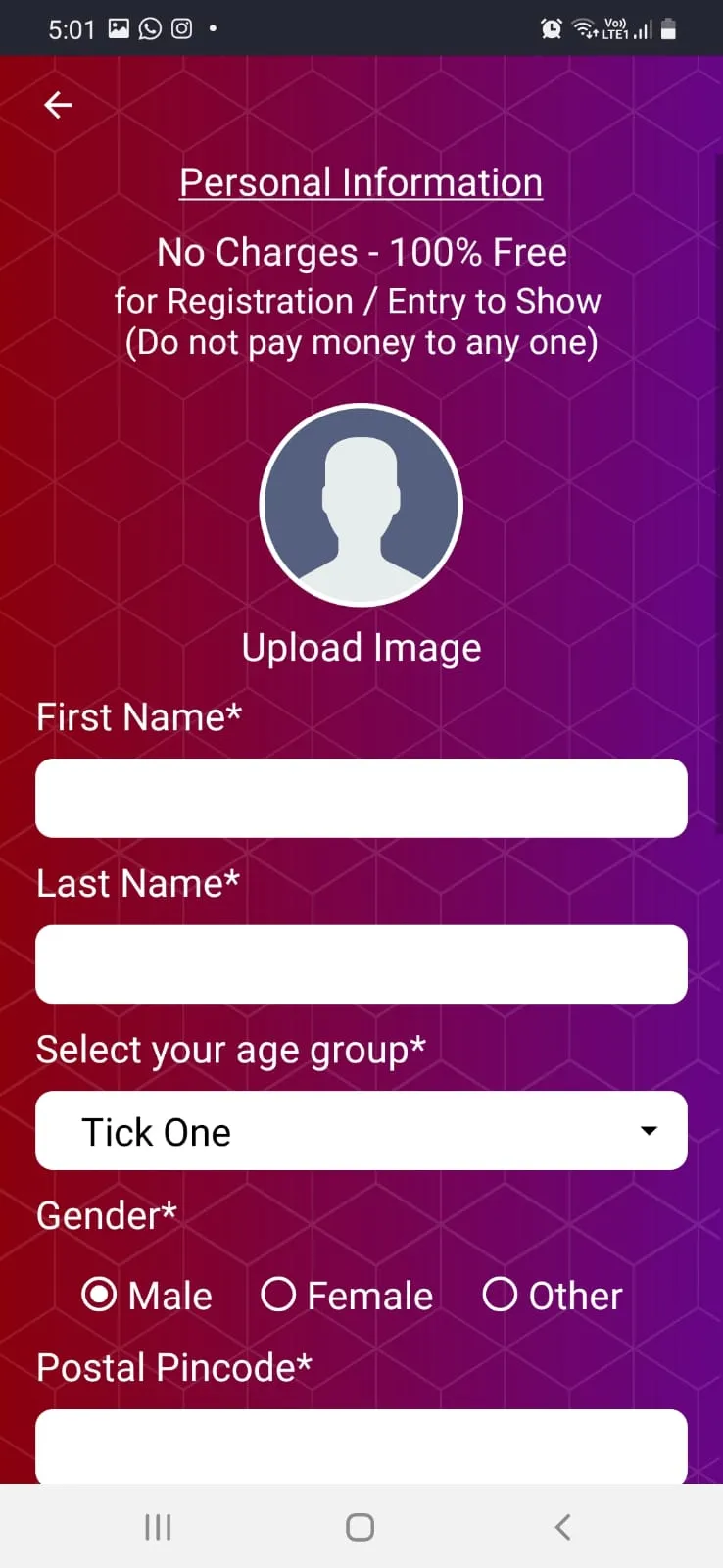Image resolution: width=723 pixels, height=1568 pixels.
Task: Tap the back arrow at top left
Action: 57,105
